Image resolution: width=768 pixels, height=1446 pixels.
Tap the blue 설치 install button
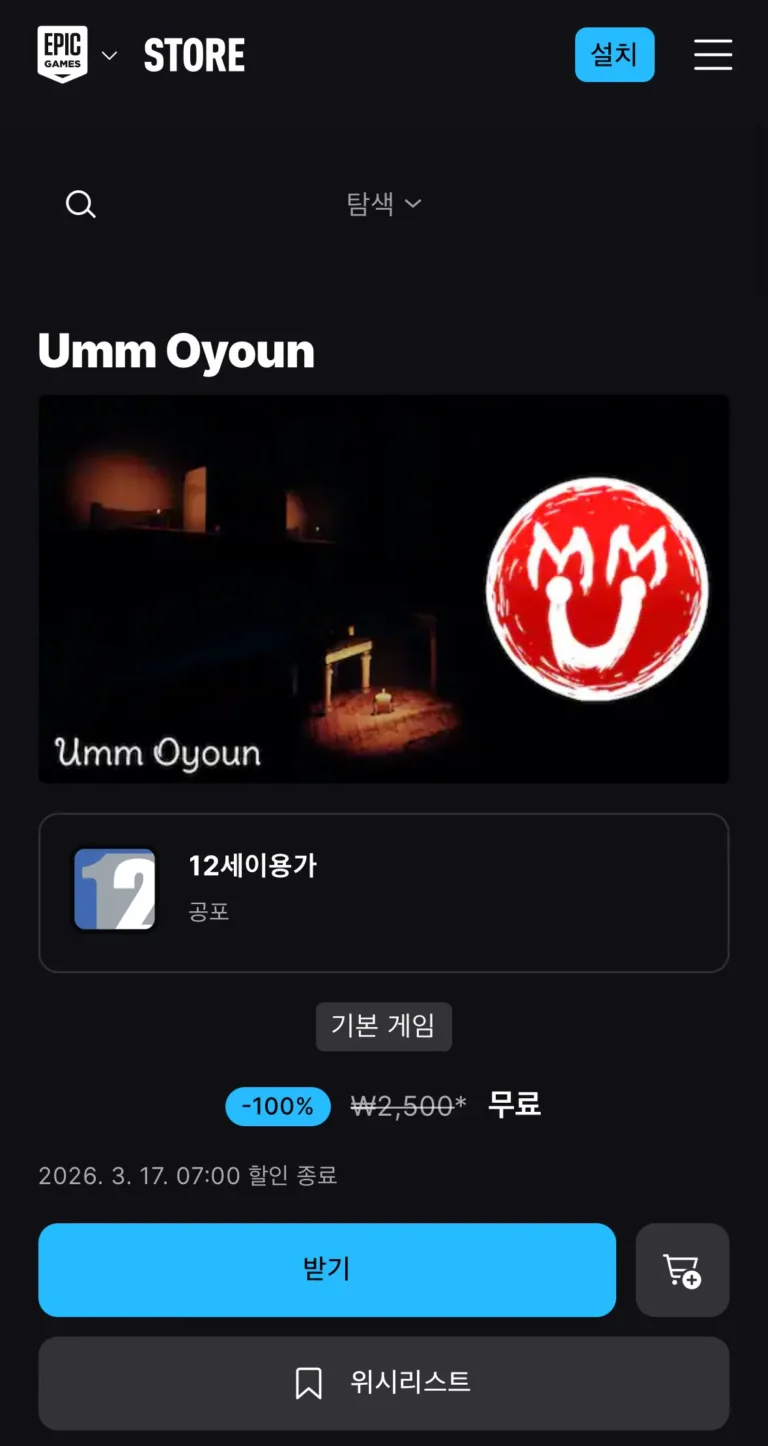(x=614, y=55)
